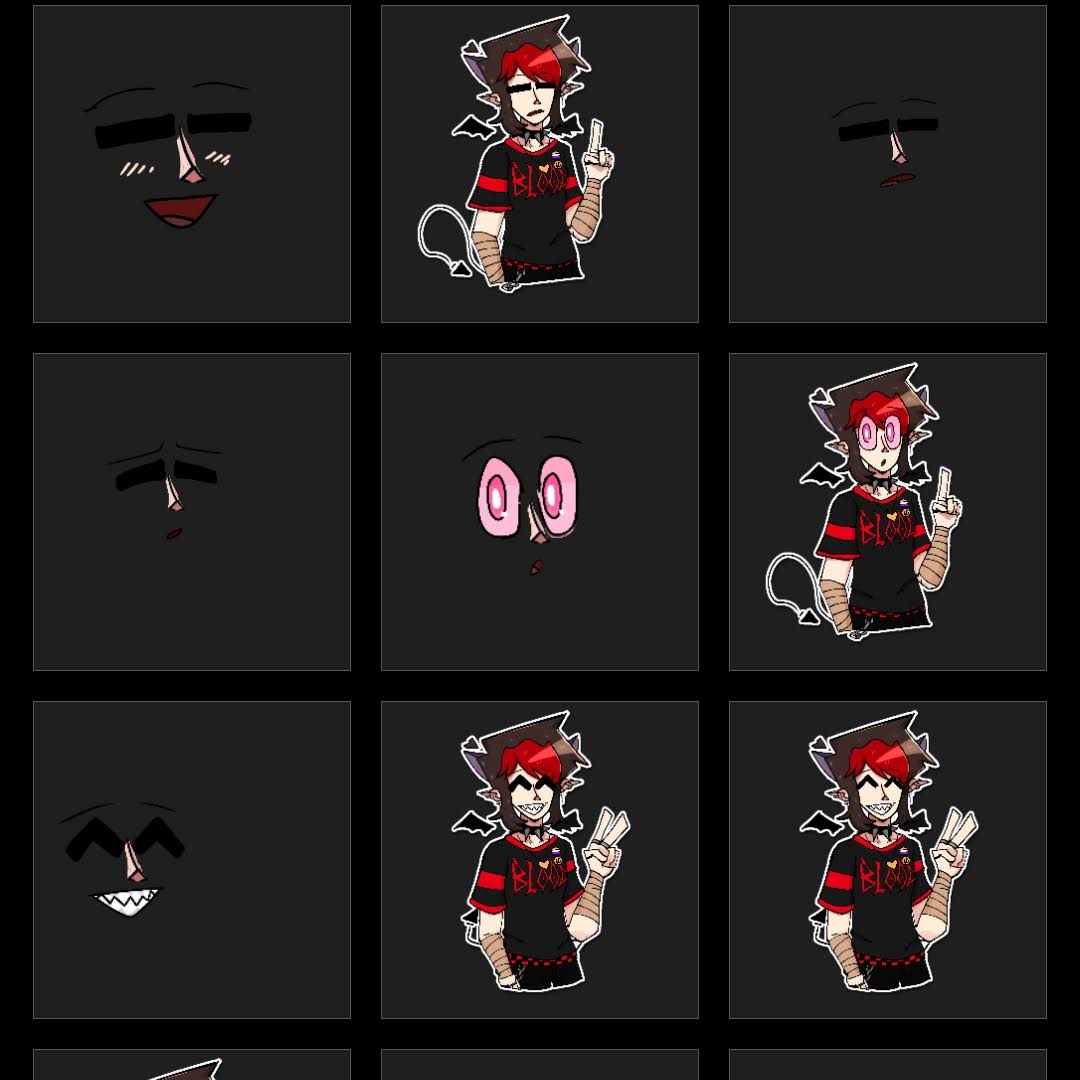Open the character pointing one finger up, eyes covered
Viewport: 1080px width, 1080px height.
(x=539, y=164)
